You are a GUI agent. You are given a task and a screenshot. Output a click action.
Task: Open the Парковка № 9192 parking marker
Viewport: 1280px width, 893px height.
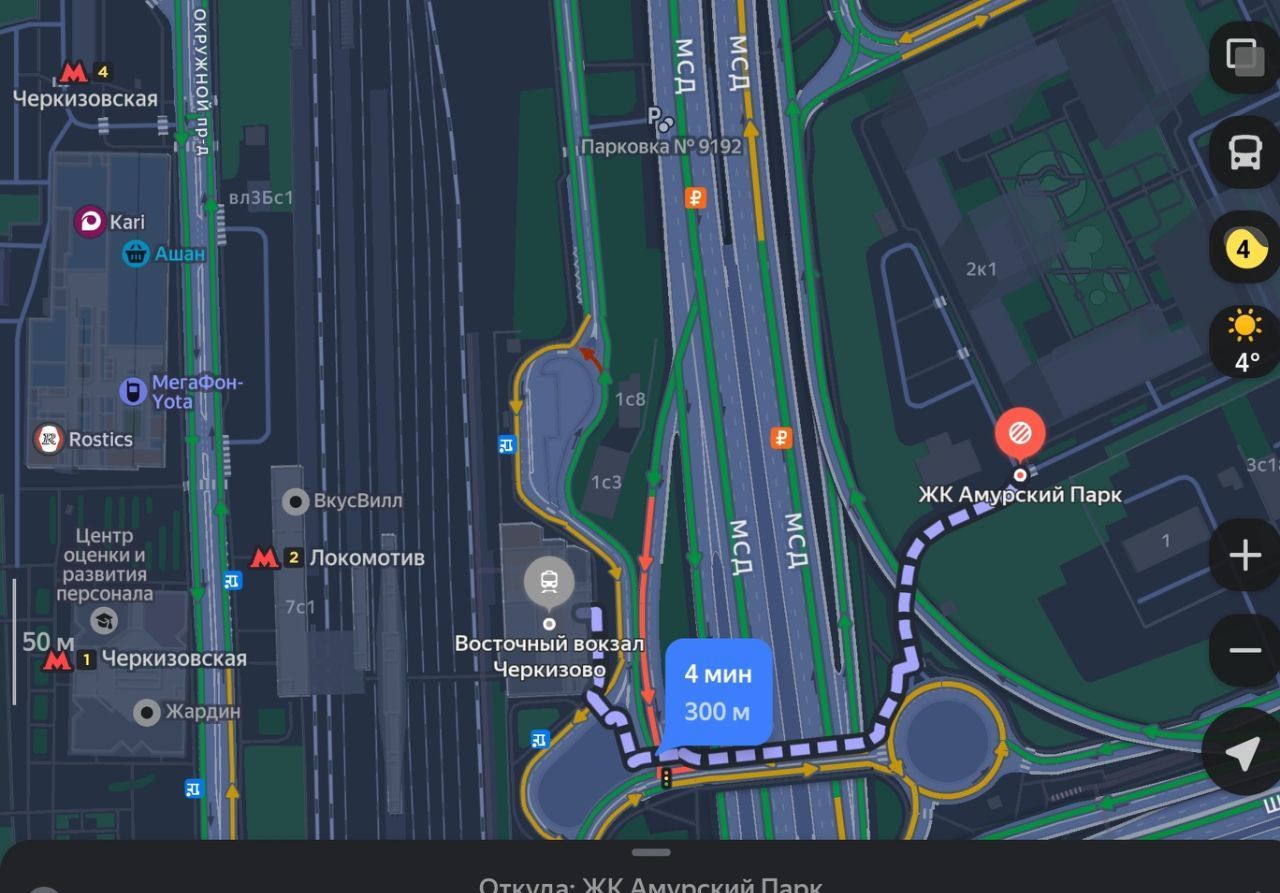[661, 121]
